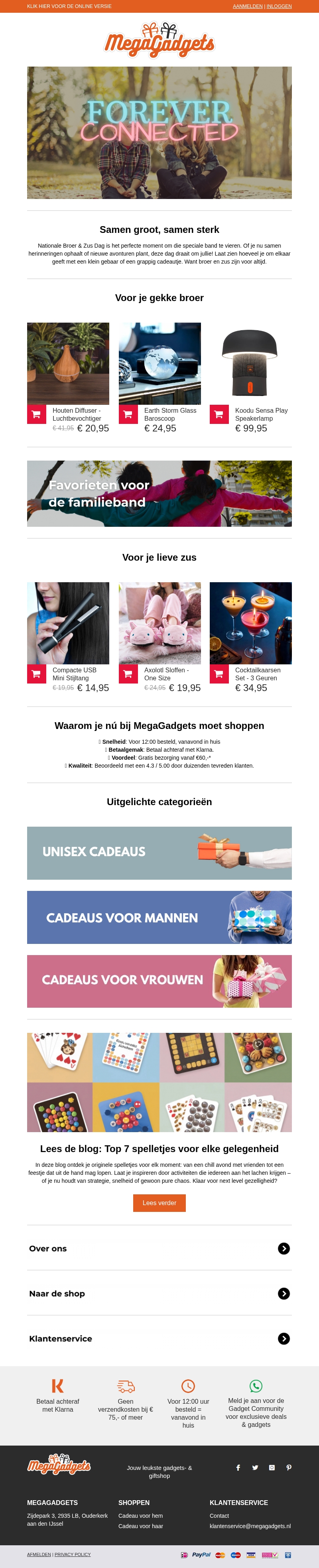Viewport: 319px width, 1568px height.
Task: Tap the Afmelden unsubscribe link
Action: pos(39,1554)
